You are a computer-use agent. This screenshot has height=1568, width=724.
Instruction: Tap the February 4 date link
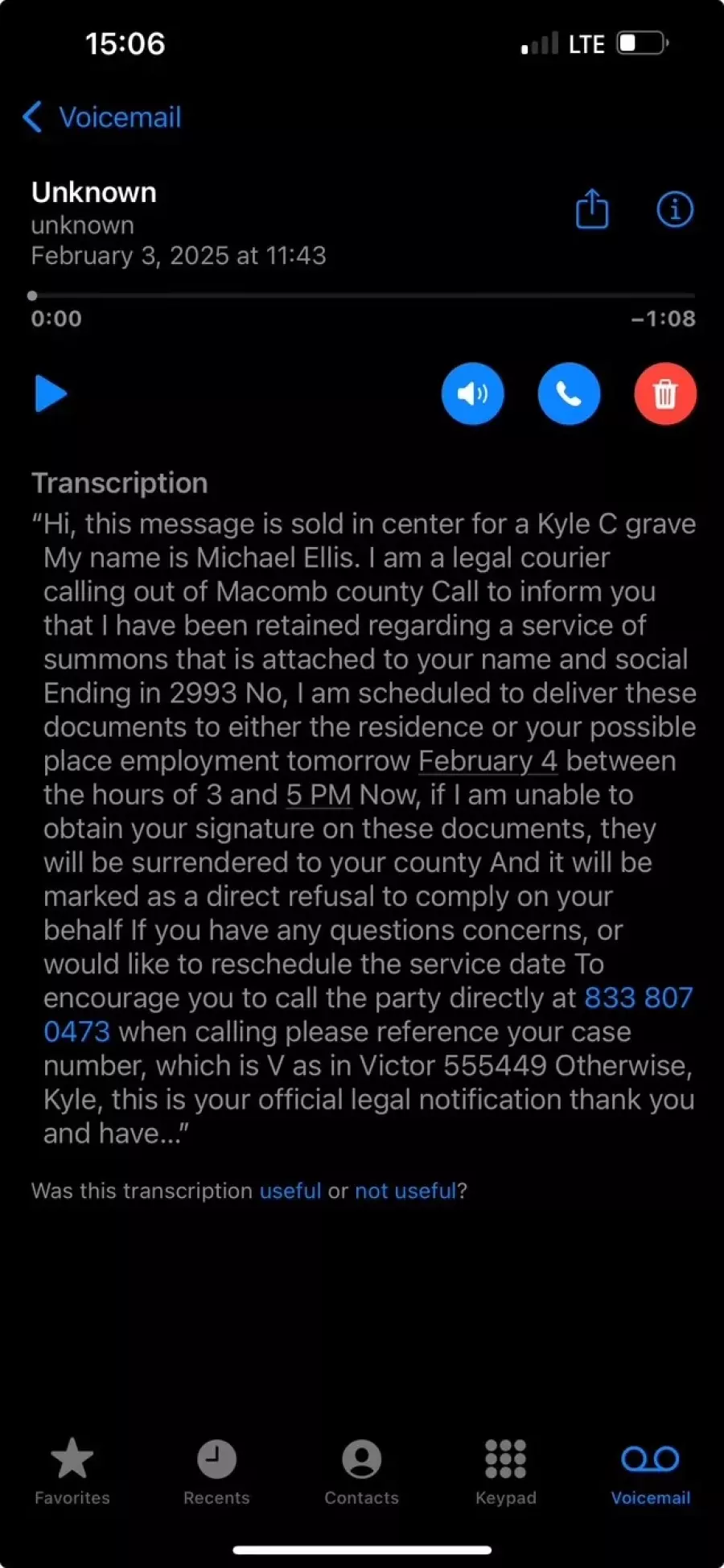[487, 761]
